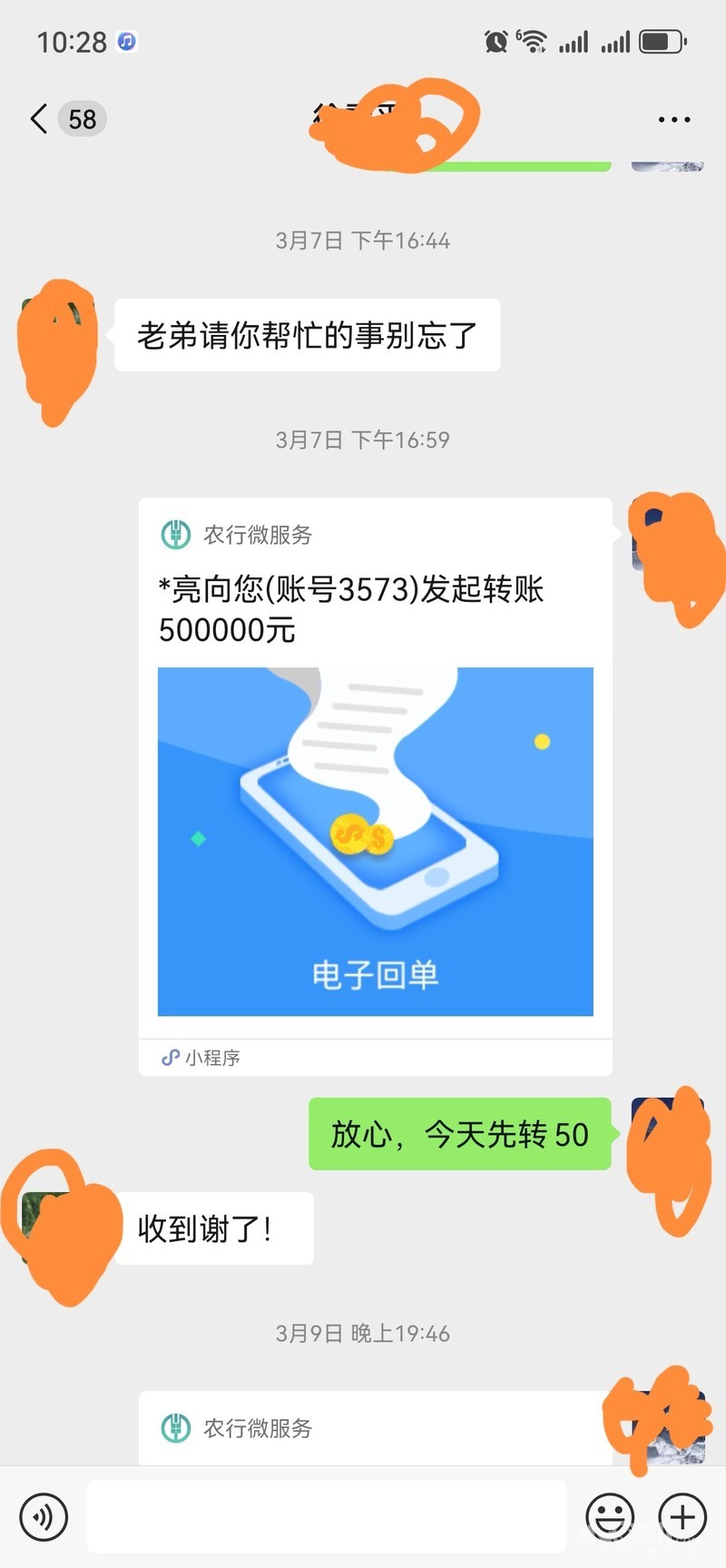Go back to the chat list
The height and width of the screenshot is (1568, 726).
[x=40, y=119]
